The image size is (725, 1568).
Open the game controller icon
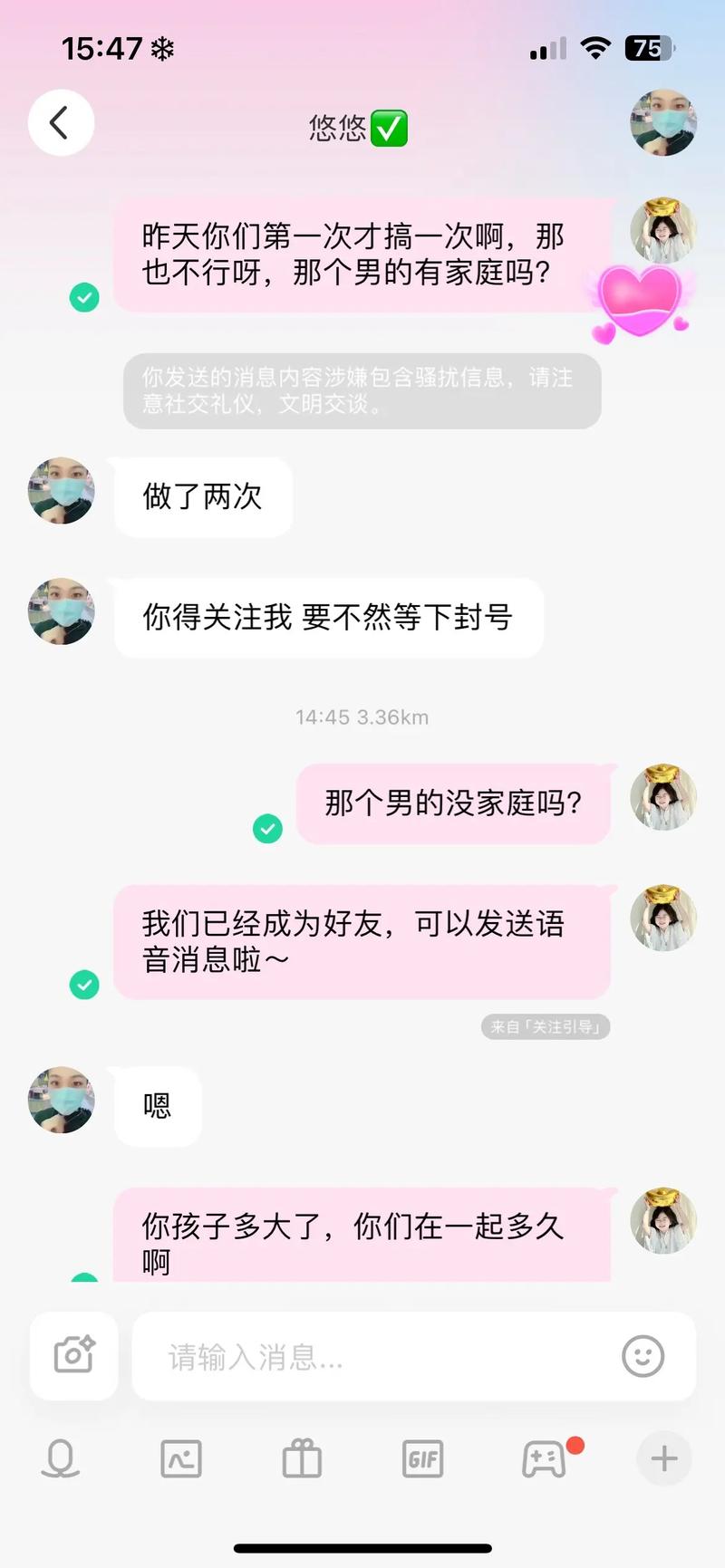(544, 1458)
